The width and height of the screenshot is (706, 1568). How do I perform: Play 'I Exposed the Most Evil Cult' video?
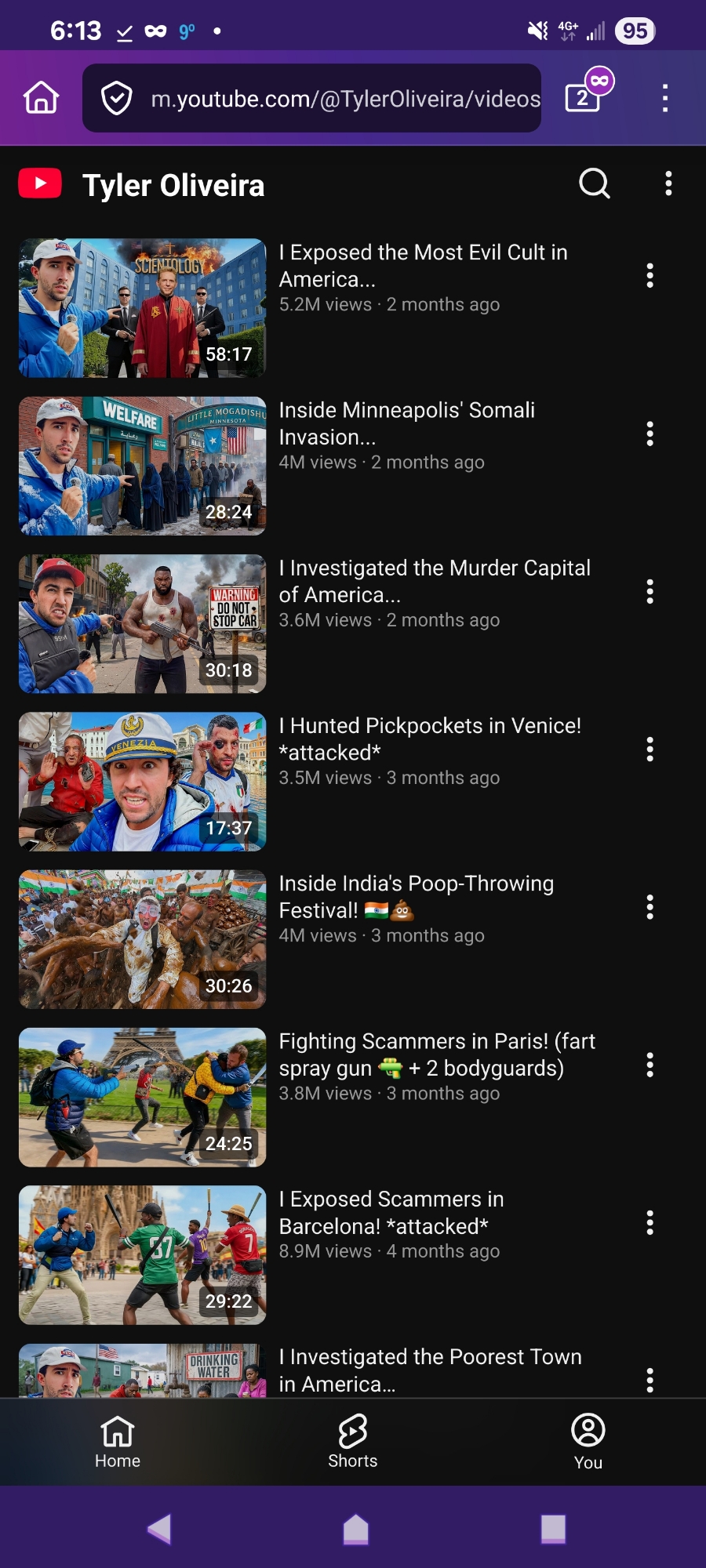pyautogui.click(x=142, y=308)
